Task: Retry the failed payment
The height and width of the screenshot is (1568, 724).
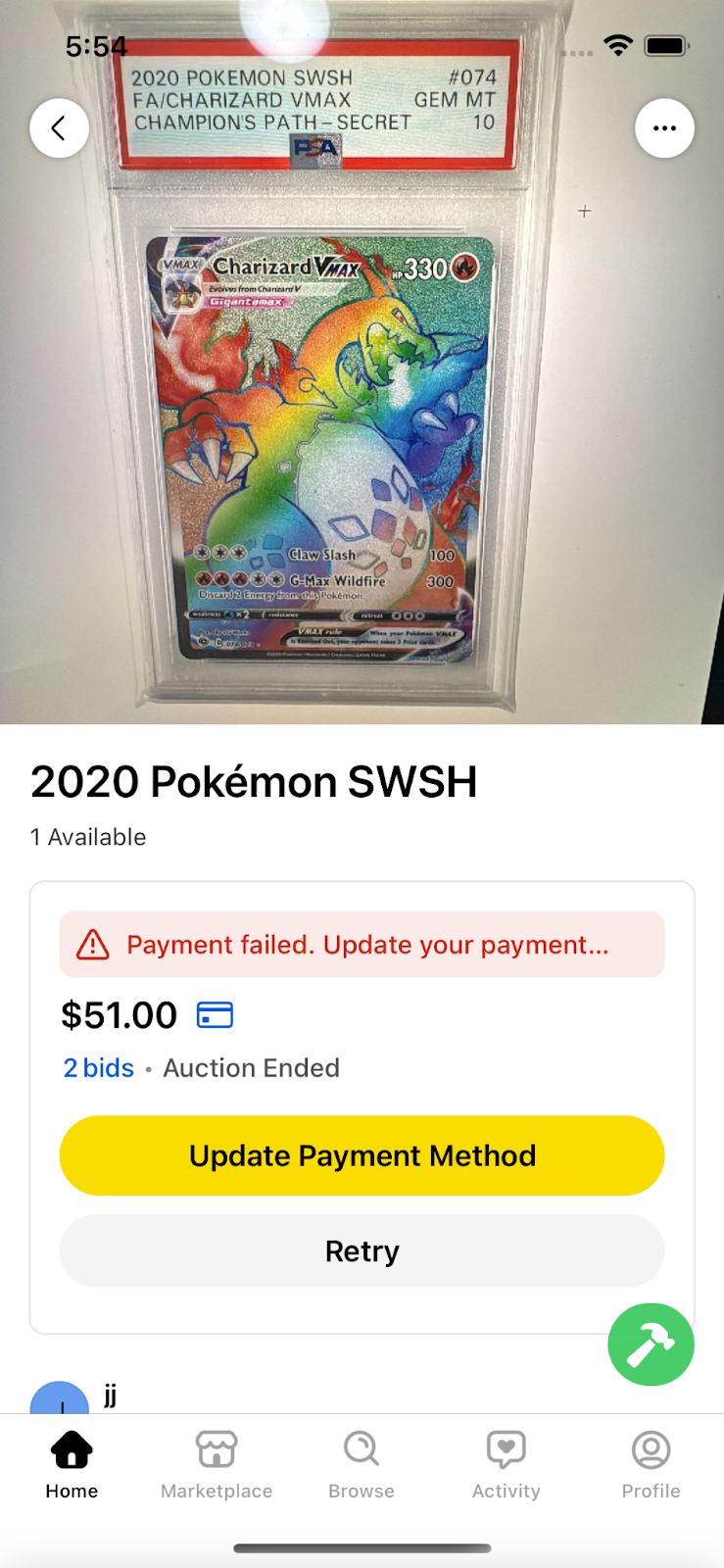Action: (x=362, y=1251)
